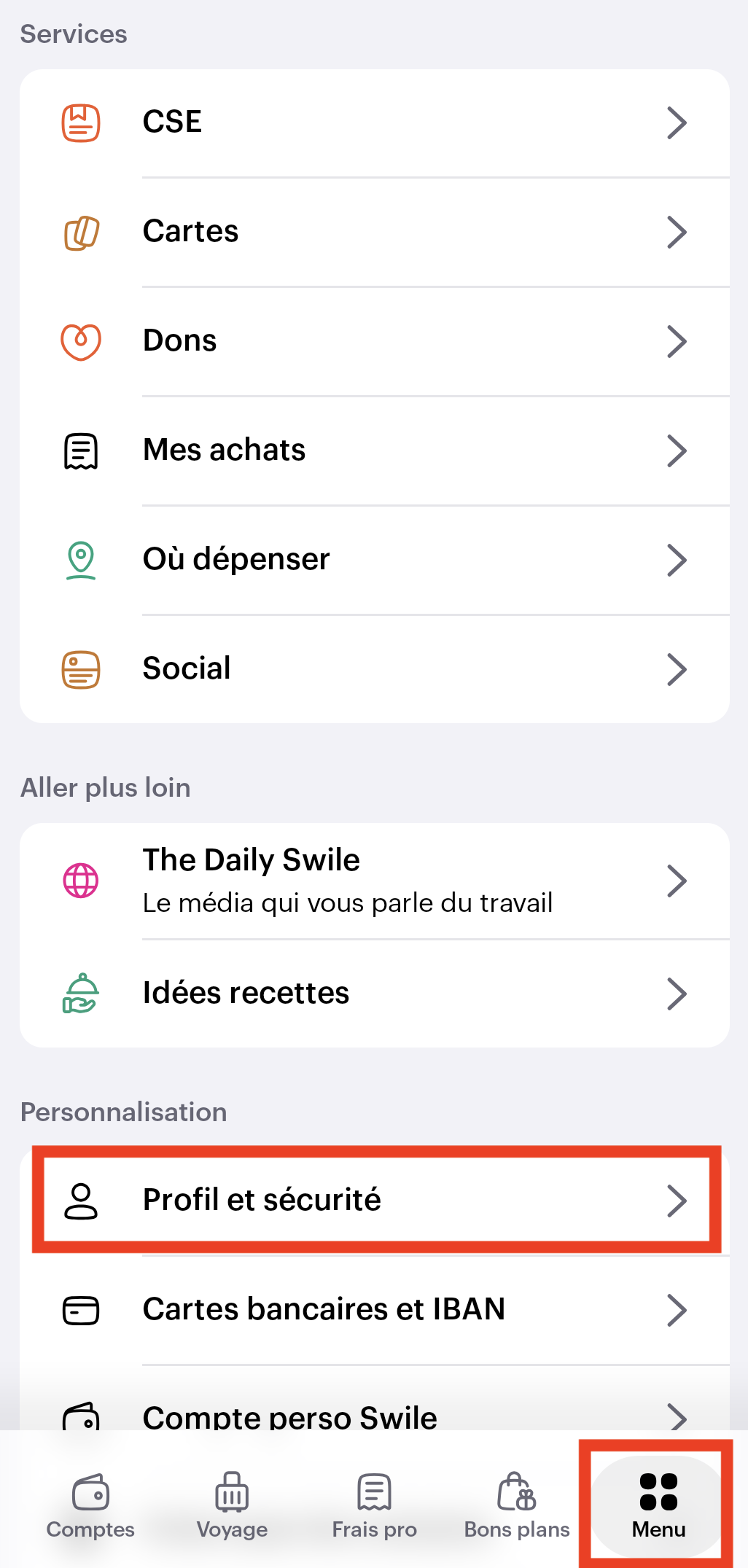Open Compte perso Swile
This screenshot has height=1568, width=748.
pyautogui.click(x=375, y=1414)
